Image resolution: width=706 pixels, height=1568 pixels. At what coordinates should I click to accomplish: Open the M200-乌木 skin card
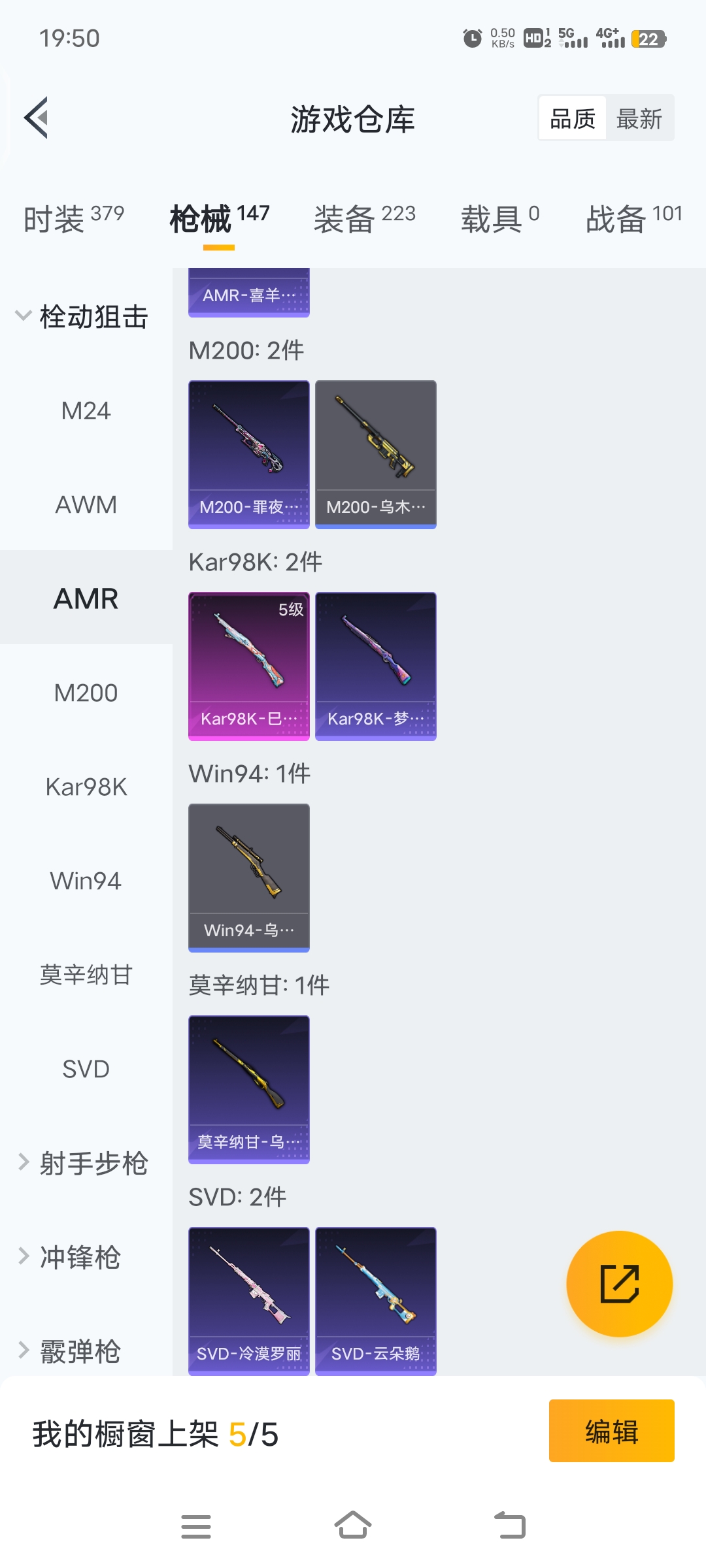375,454
